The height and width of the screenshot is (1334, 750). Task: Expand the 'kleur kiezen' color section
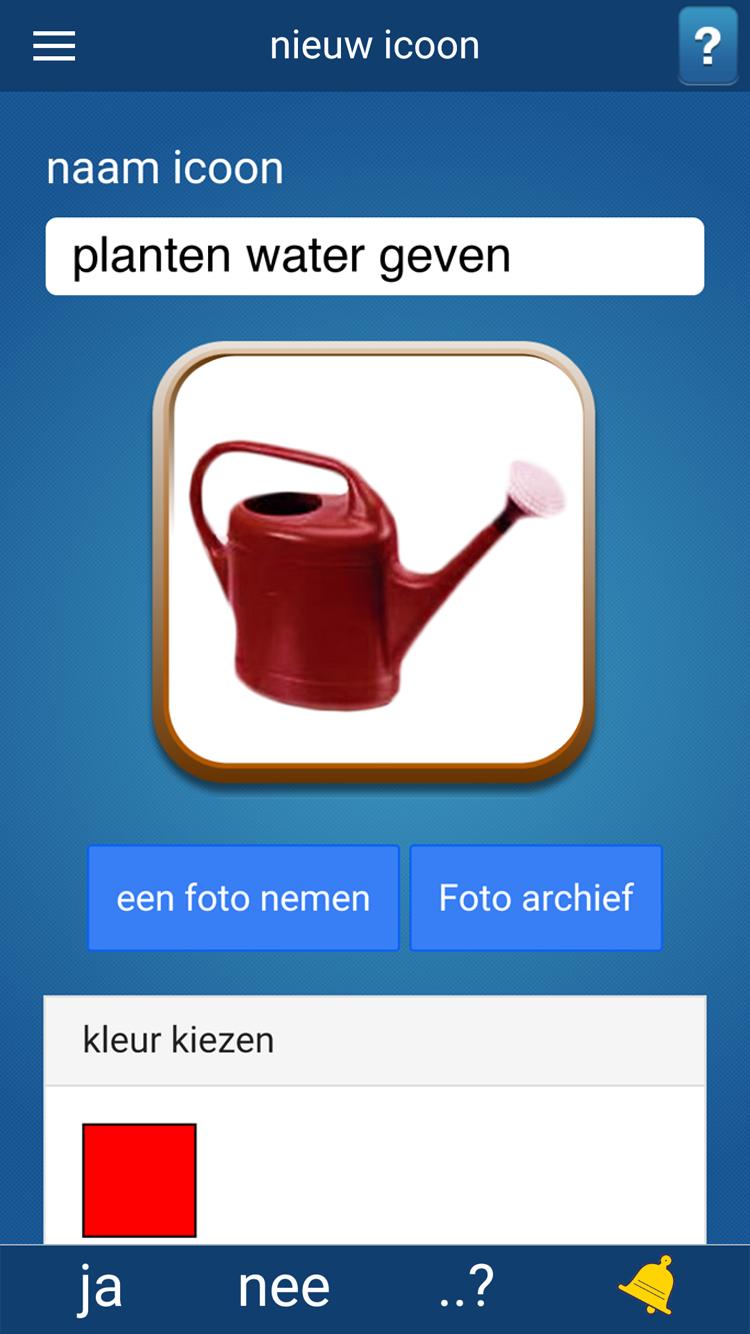(374, 1040)
